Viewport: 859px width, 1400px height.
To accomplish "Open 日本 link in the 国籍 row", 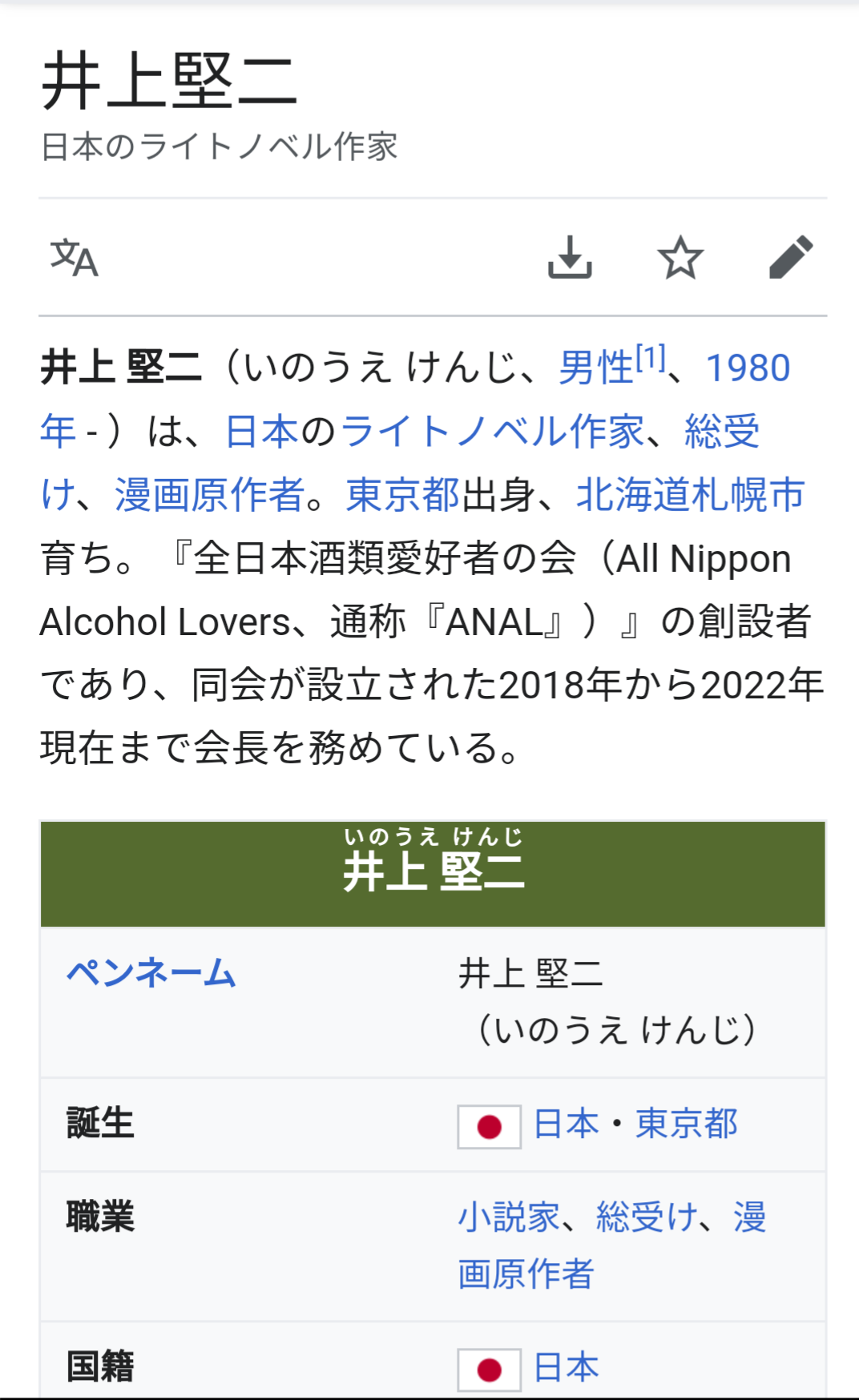I will pyautogui.click(x=567, y=1367).
